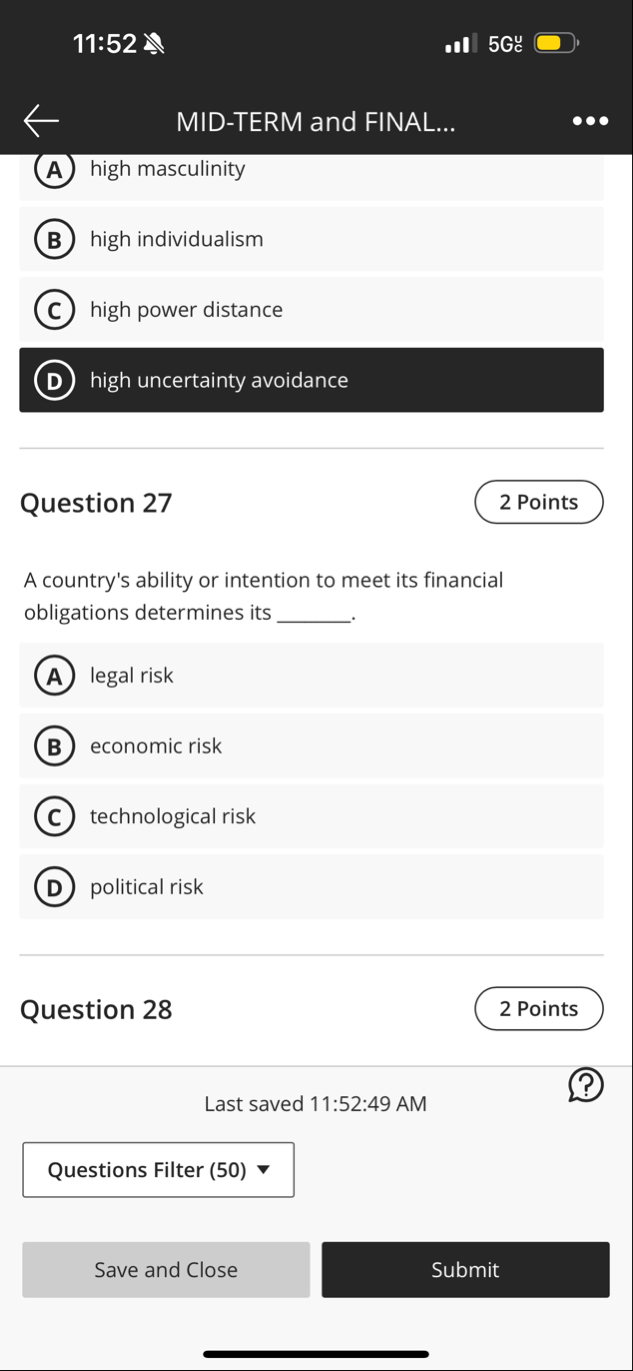
Task: Mark political risk as the answer
Action: 310,887
